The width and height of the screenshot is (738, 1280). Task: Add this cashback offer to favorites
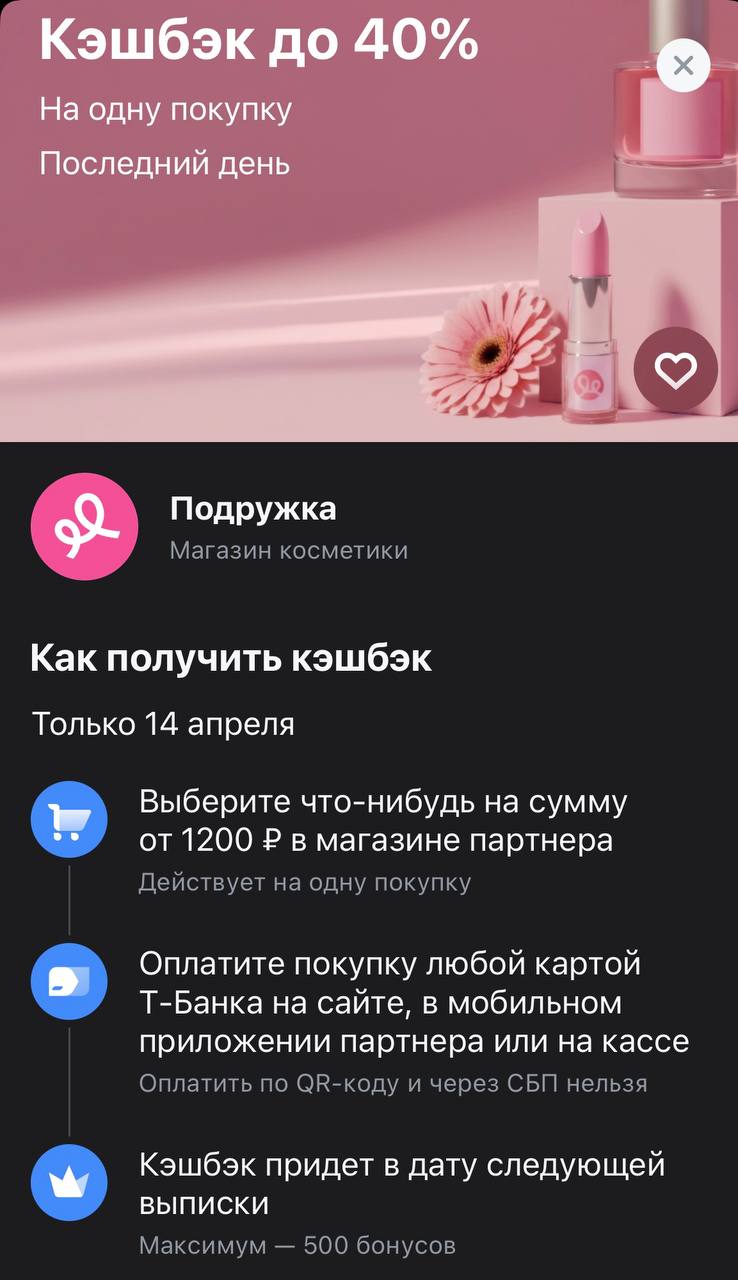[x=675, y=372]
